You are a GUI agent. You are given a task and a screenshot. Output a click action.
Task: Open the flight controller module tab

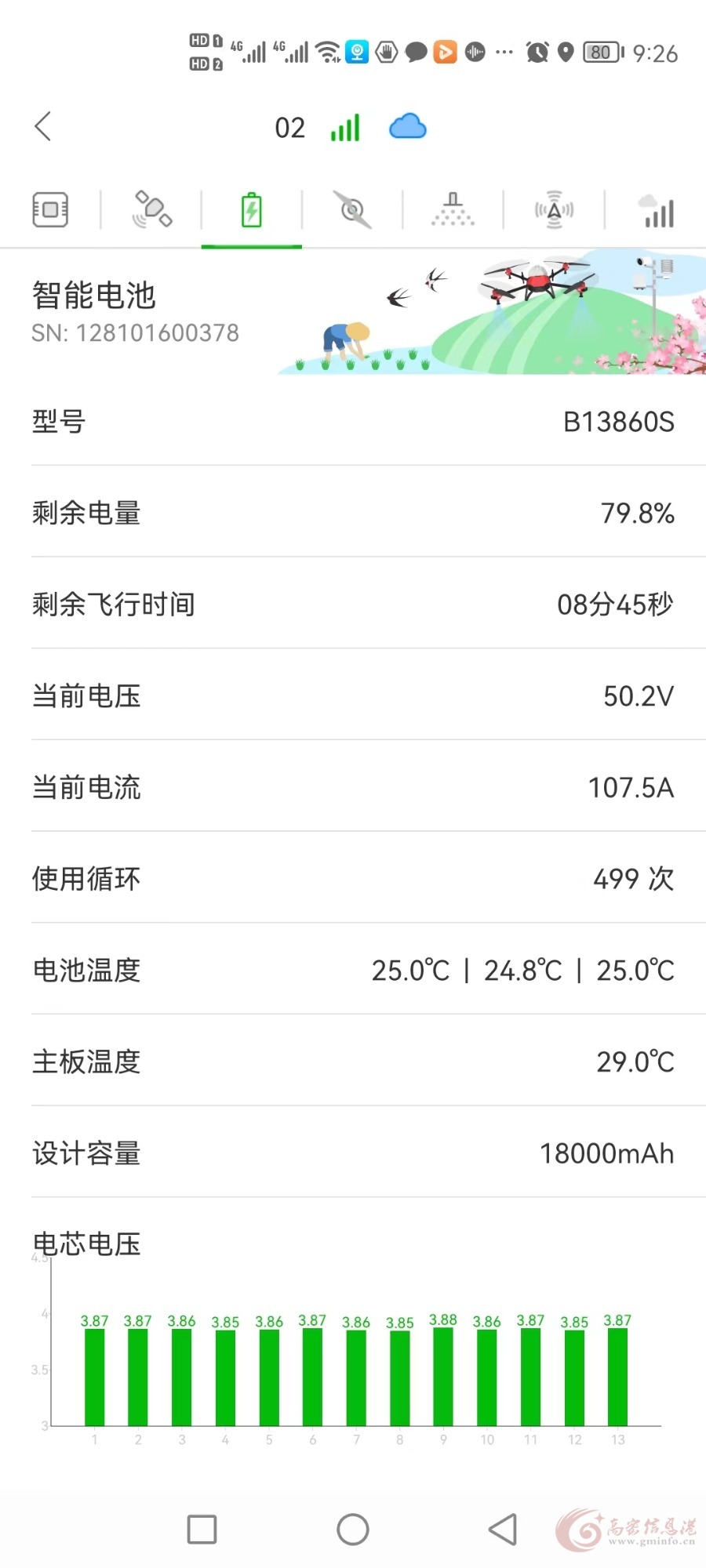coord(50,210)
